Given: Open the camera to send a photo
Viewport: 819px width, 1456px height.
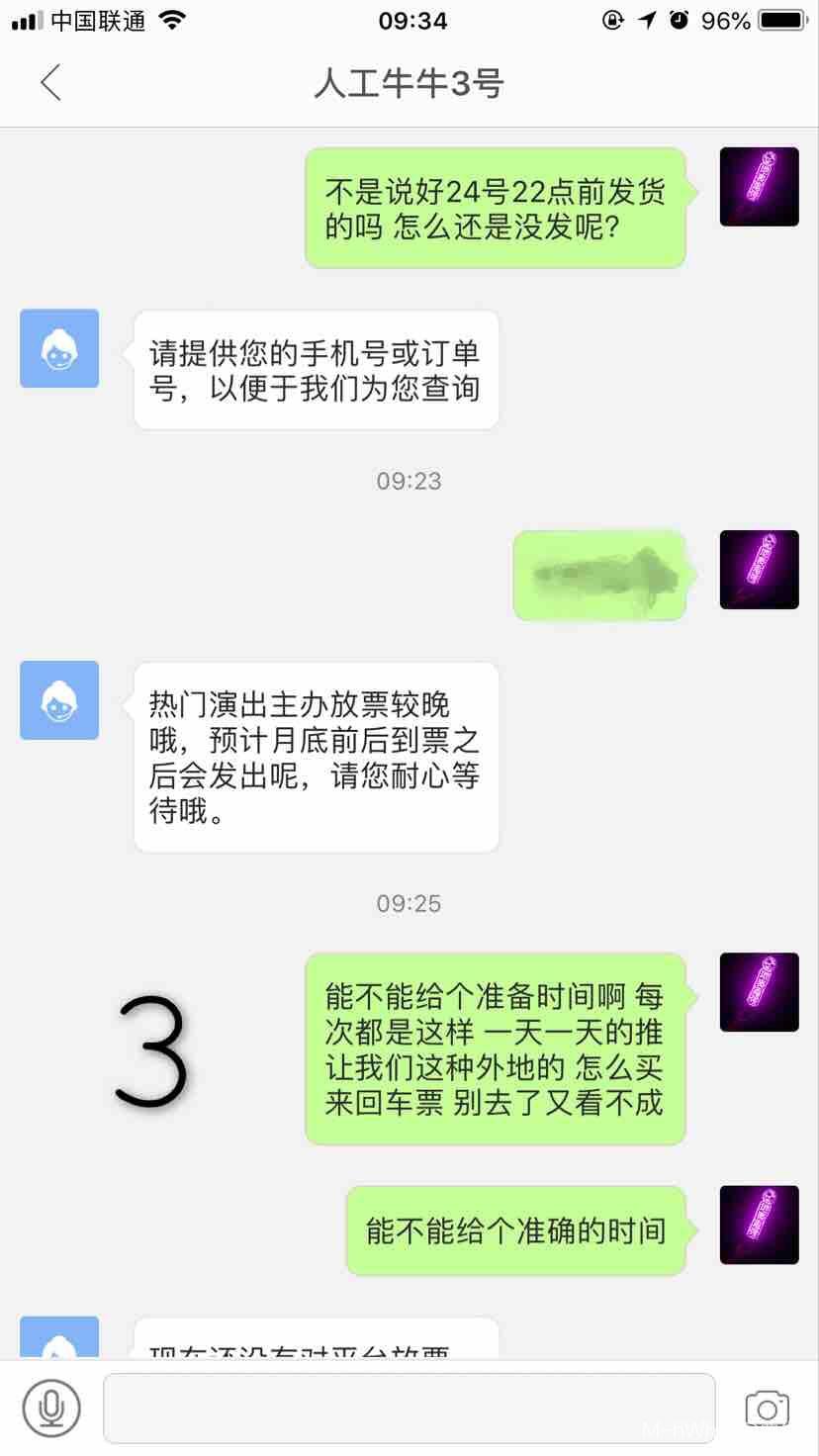Looking at the screenshot, I should tap(767, 1408).
